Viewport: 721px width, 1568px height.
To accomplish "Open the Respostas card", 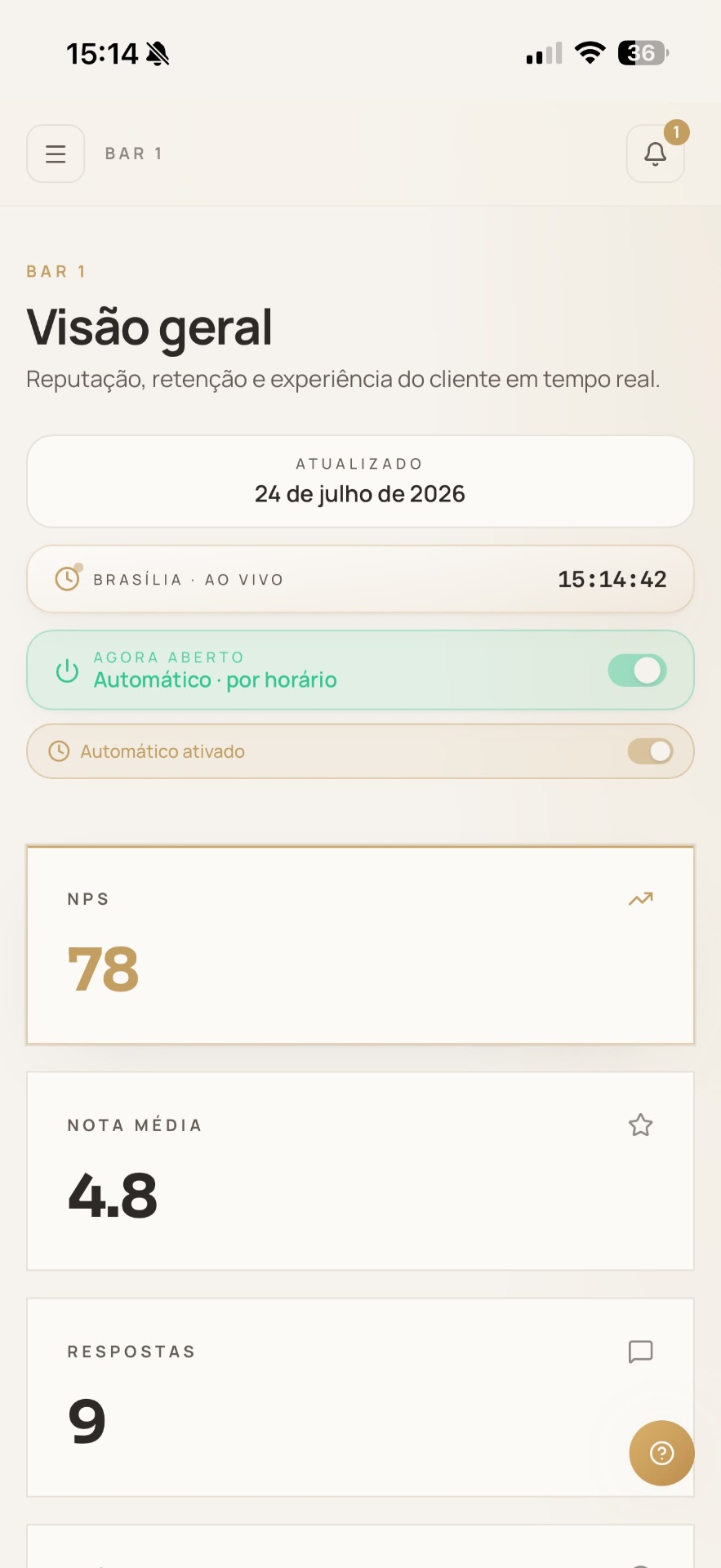I will pyautogui.click(x=360, y=1397).
